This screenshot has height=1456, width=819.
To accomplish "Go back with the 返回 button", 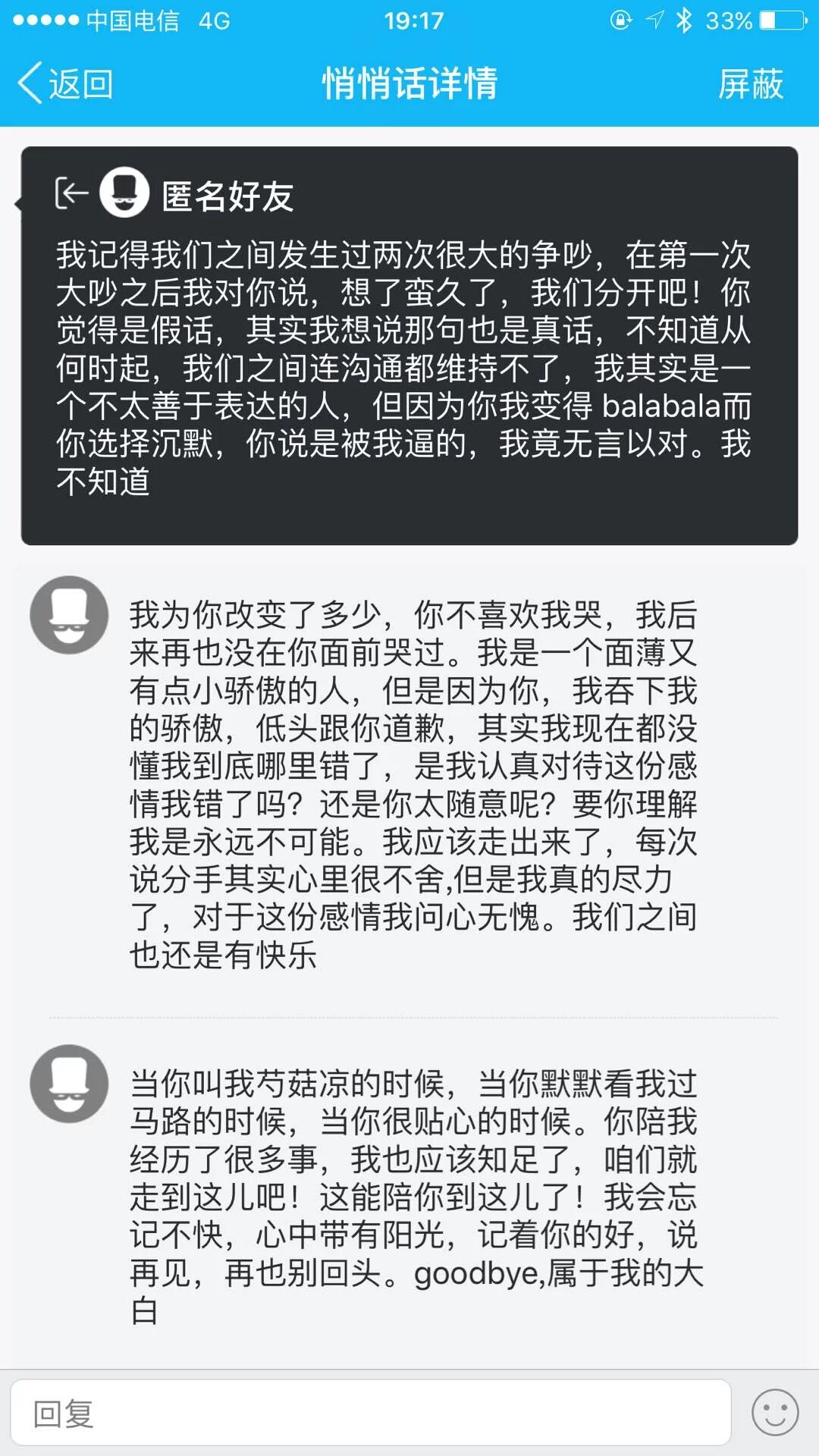I will point(66,83).
